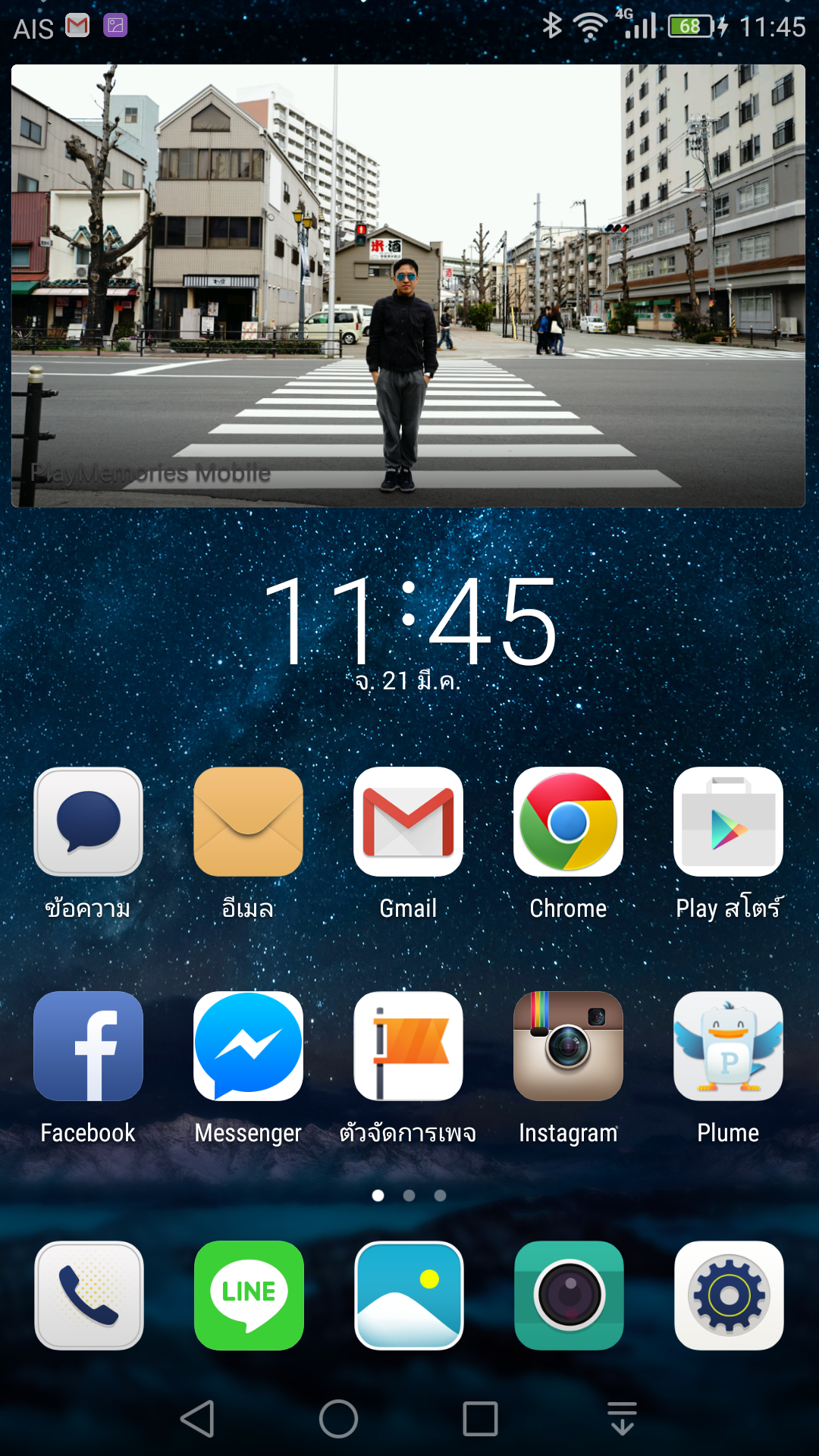Open the camera app in dock

(x=569, y=1295)
